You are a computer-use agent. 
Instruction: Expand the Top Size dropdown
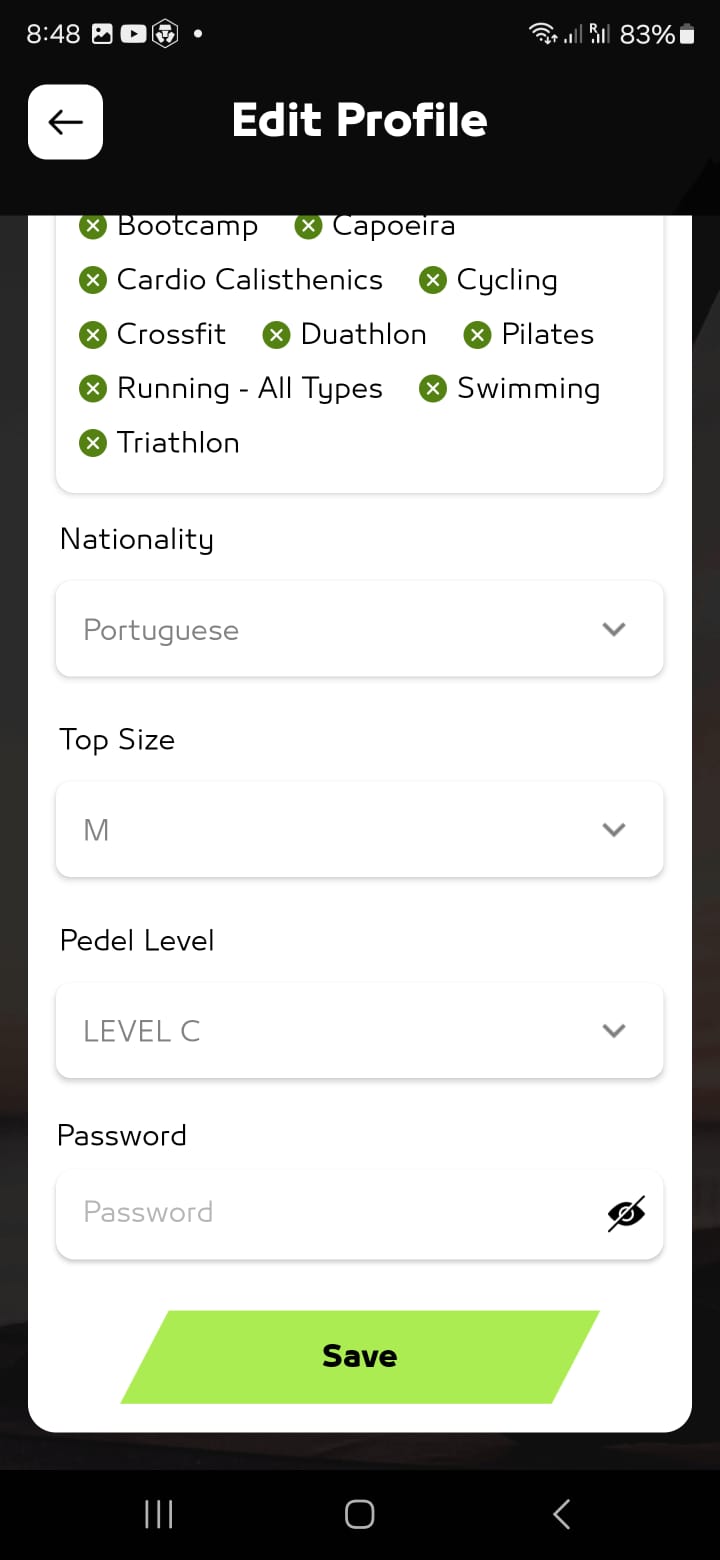[360, 830]
